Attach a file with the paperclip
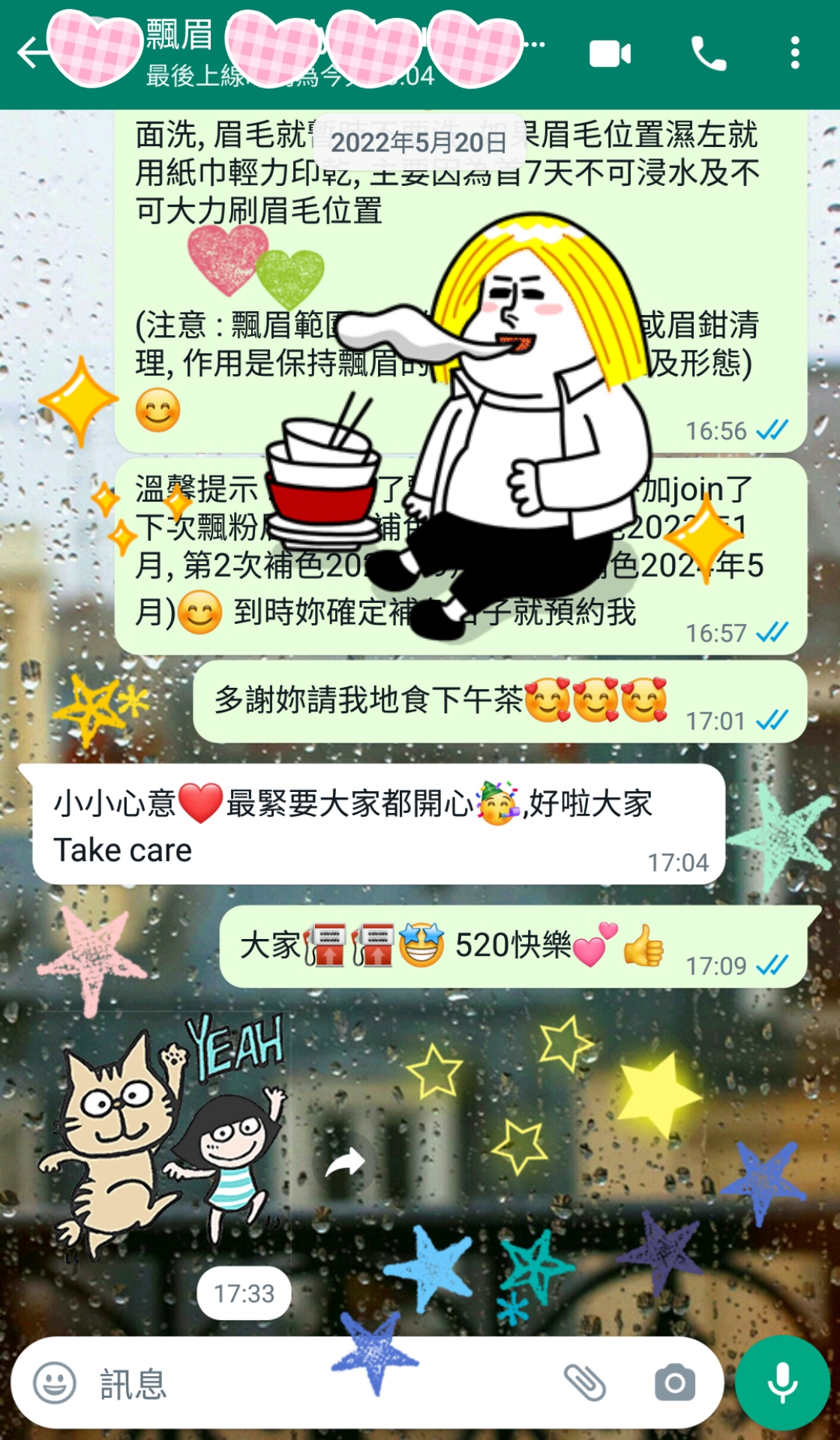The image size is (840, 1440). point(585,1383)
